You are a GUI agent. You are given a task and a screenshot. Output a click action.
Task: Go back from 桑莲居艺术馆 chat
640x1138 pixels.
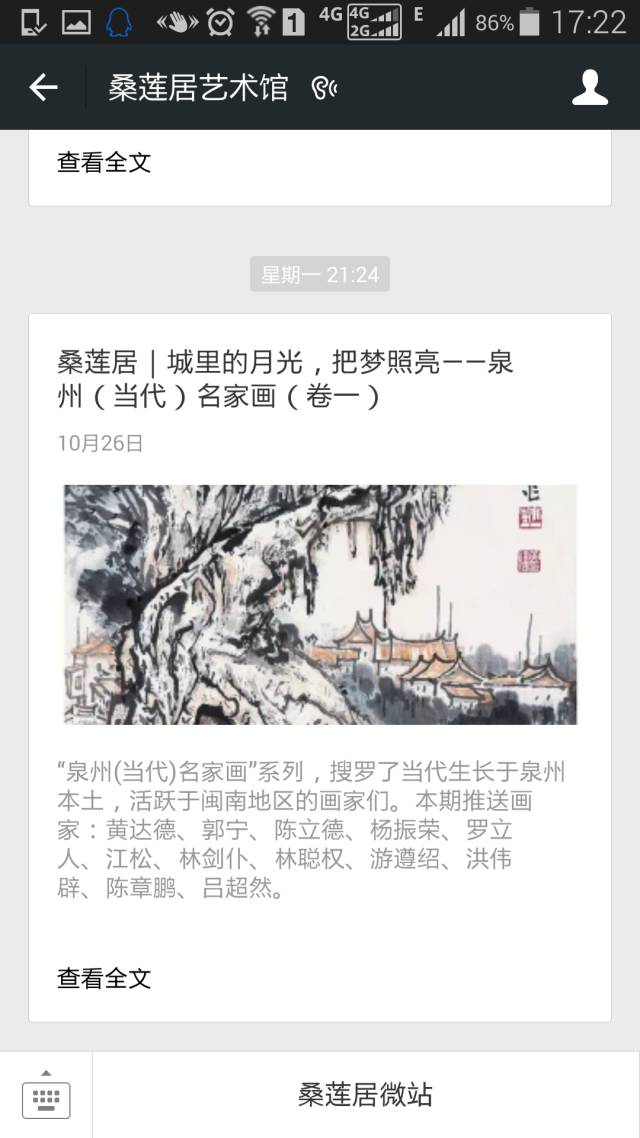pos(43,88)
